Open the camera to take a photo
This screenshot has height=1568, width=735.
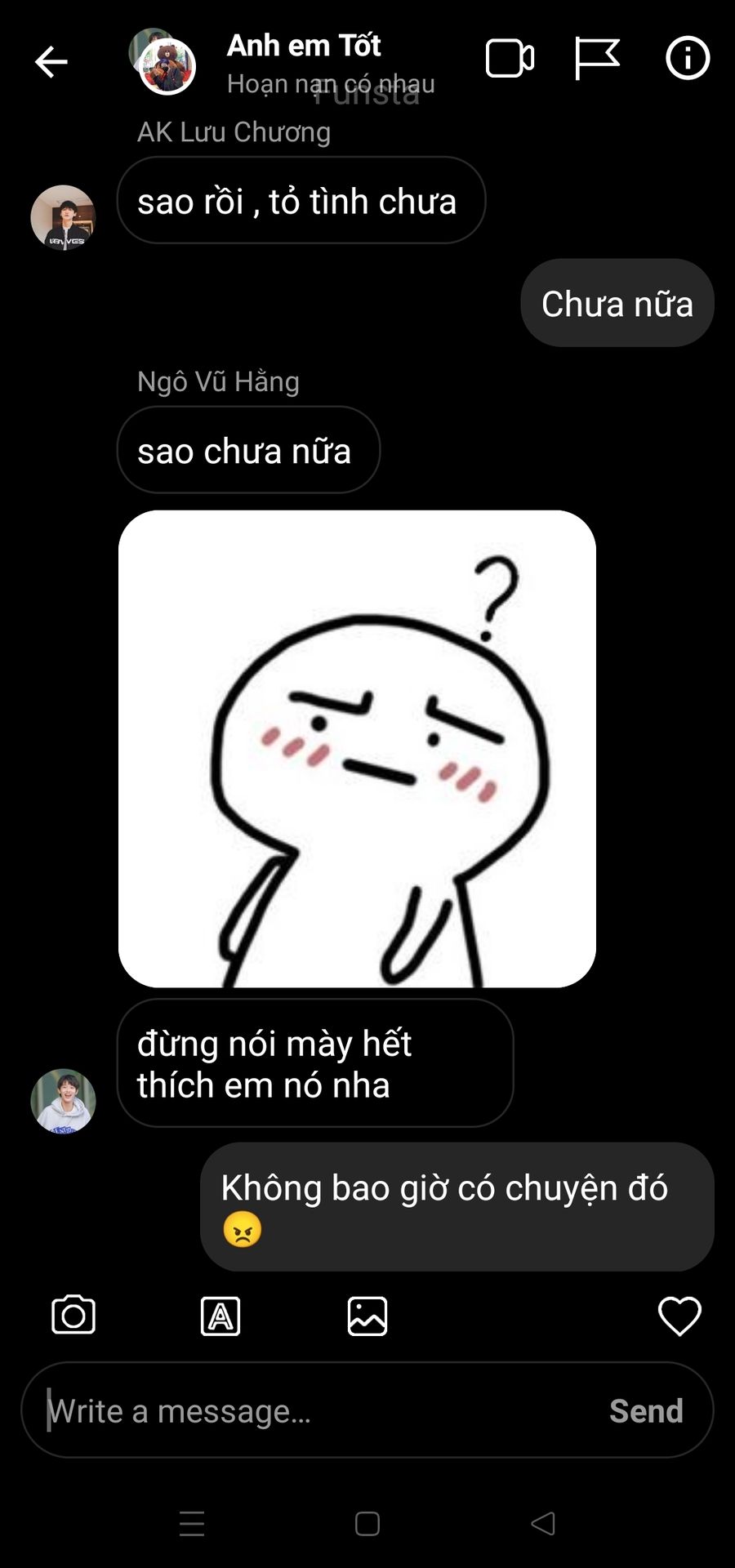tap(73, 1315)
